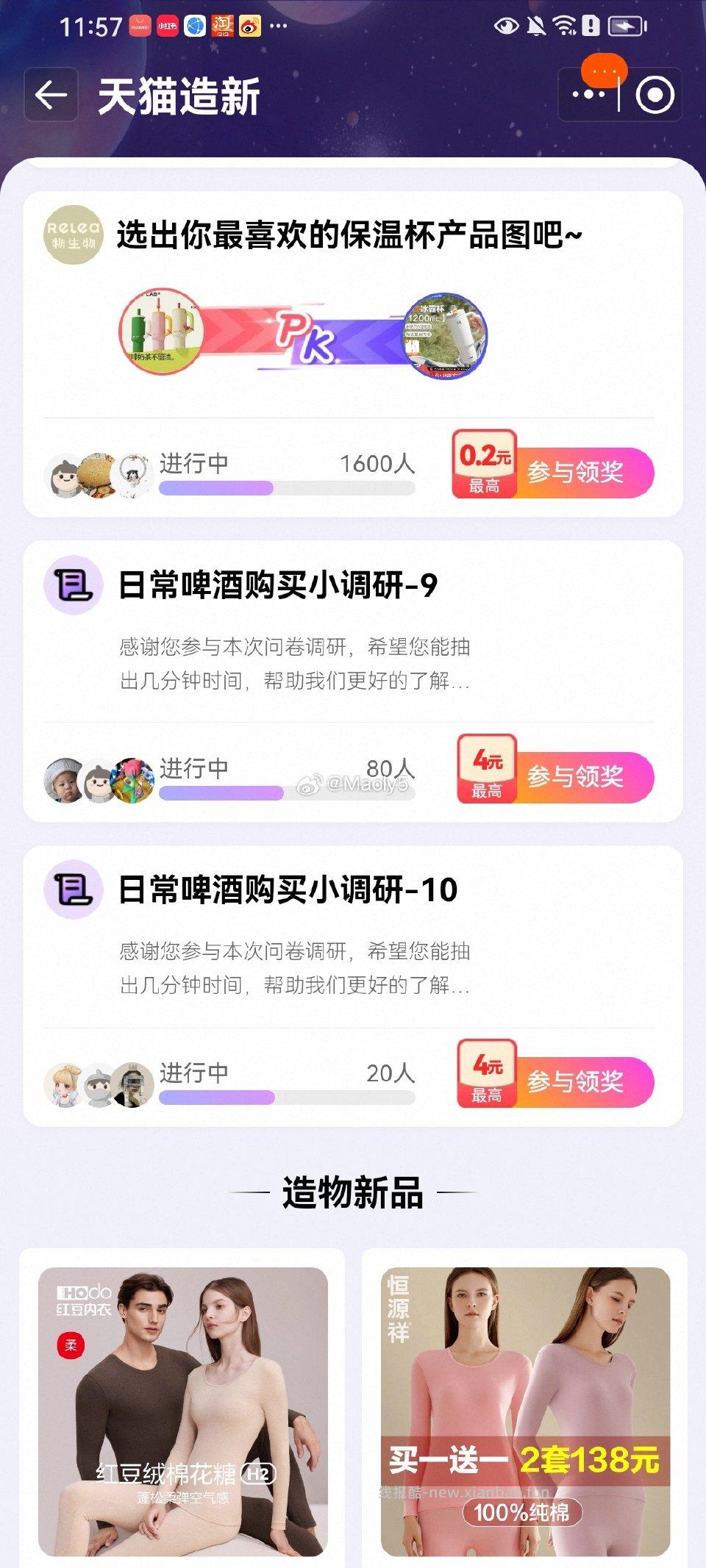Screen dimensions: 706x1568
Task: Tap the circular mini-program exit control
Action: [654, 96]
